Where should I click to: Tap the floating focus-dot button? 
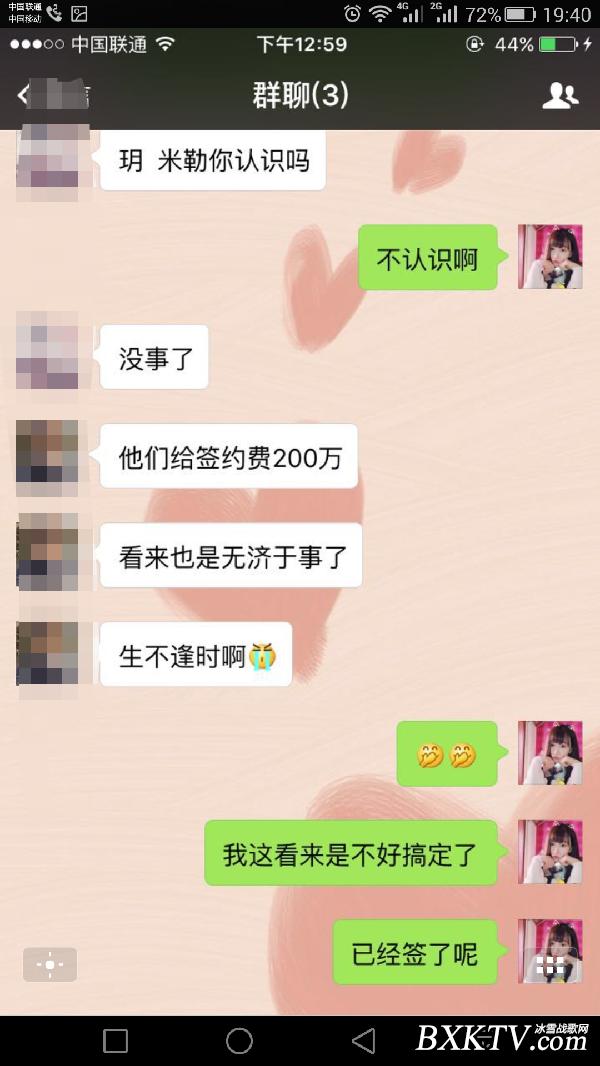[50, 965]
